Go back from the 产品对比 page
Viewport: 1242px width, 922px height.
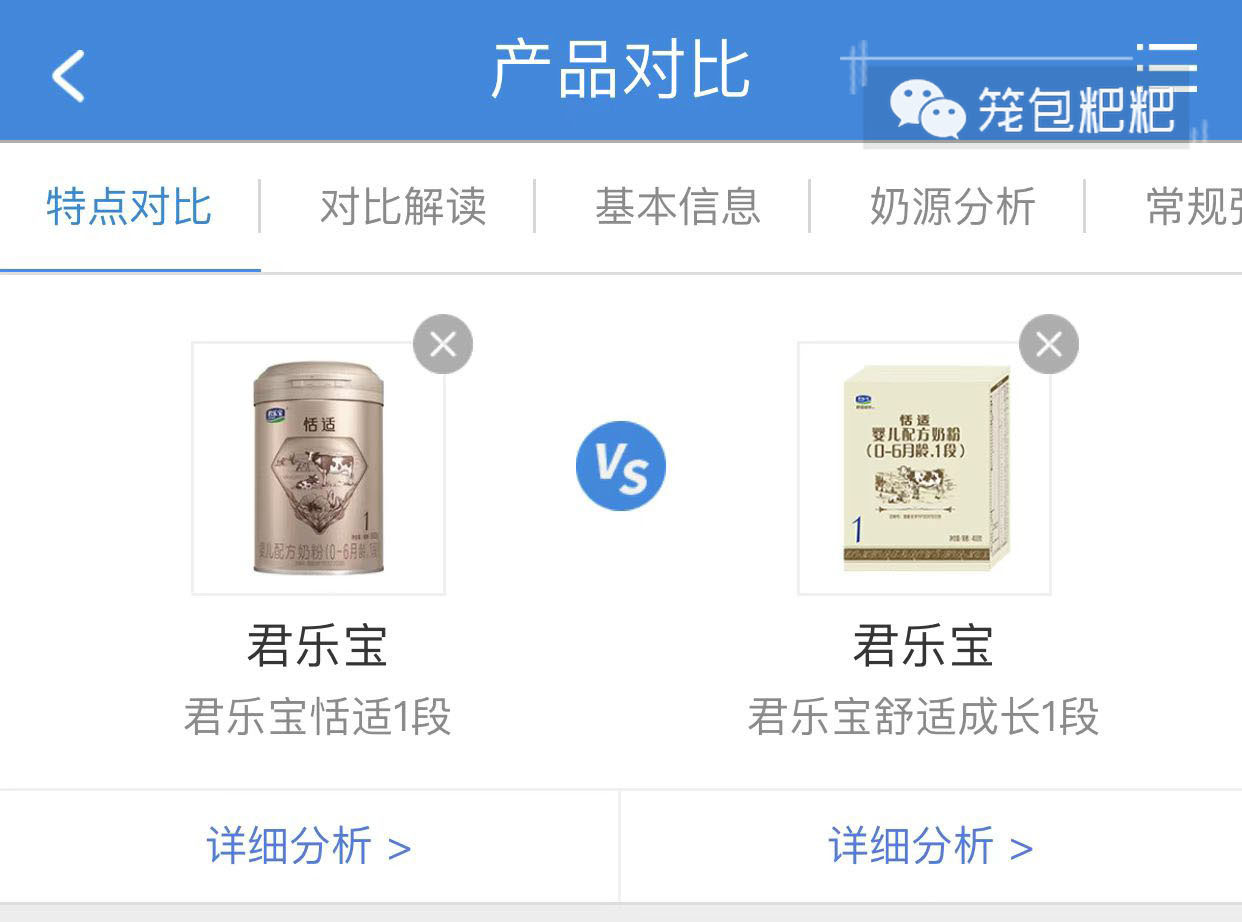68,75
